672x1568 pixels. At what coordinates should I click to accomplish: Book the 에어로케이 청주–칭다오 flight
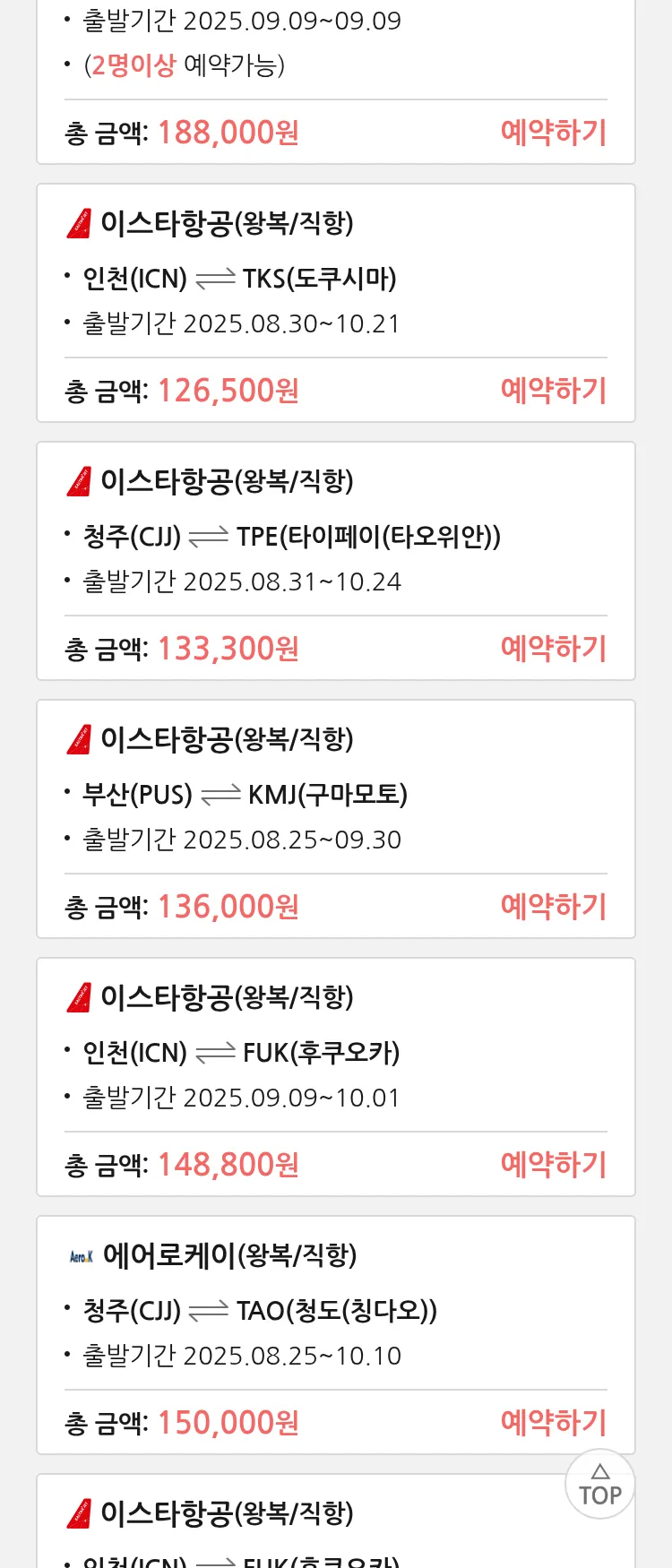(x=553, y=1423)
